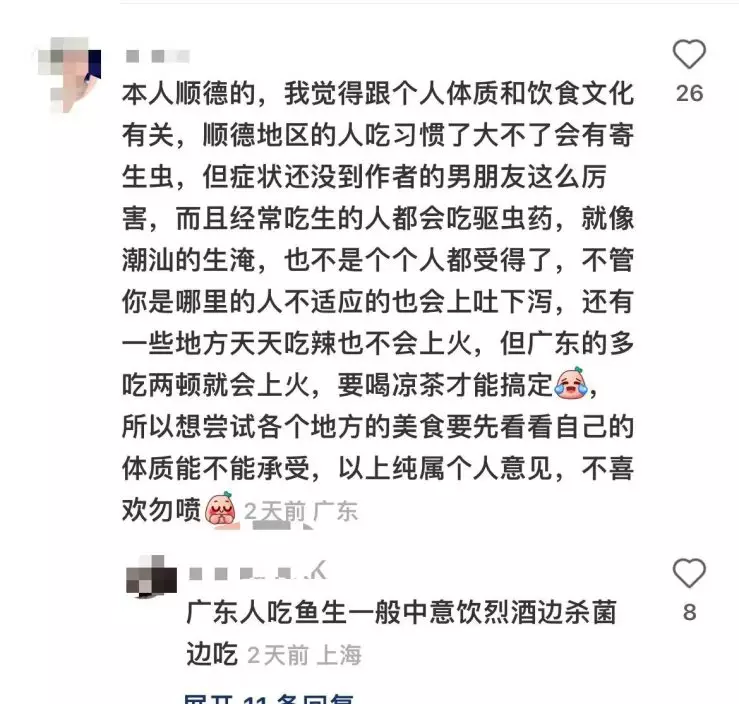The height and width of the screenshot is (704, 739).
Task: Like the reply about 广东人吃鱼生
Action: tap(689, 573)
